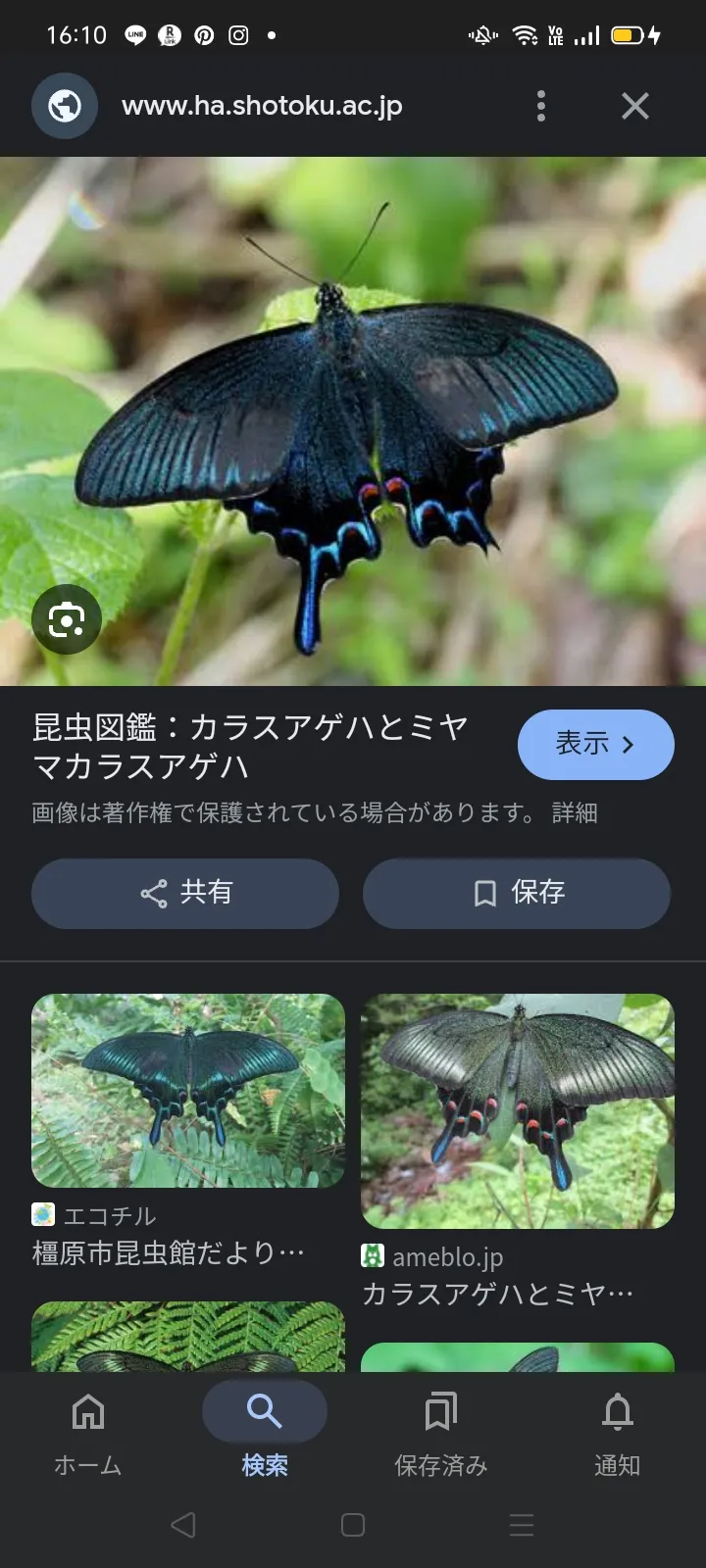Open the 詳細 copyright details link
The width and height of the screenshot is (706, 1568).
point(575,812)
